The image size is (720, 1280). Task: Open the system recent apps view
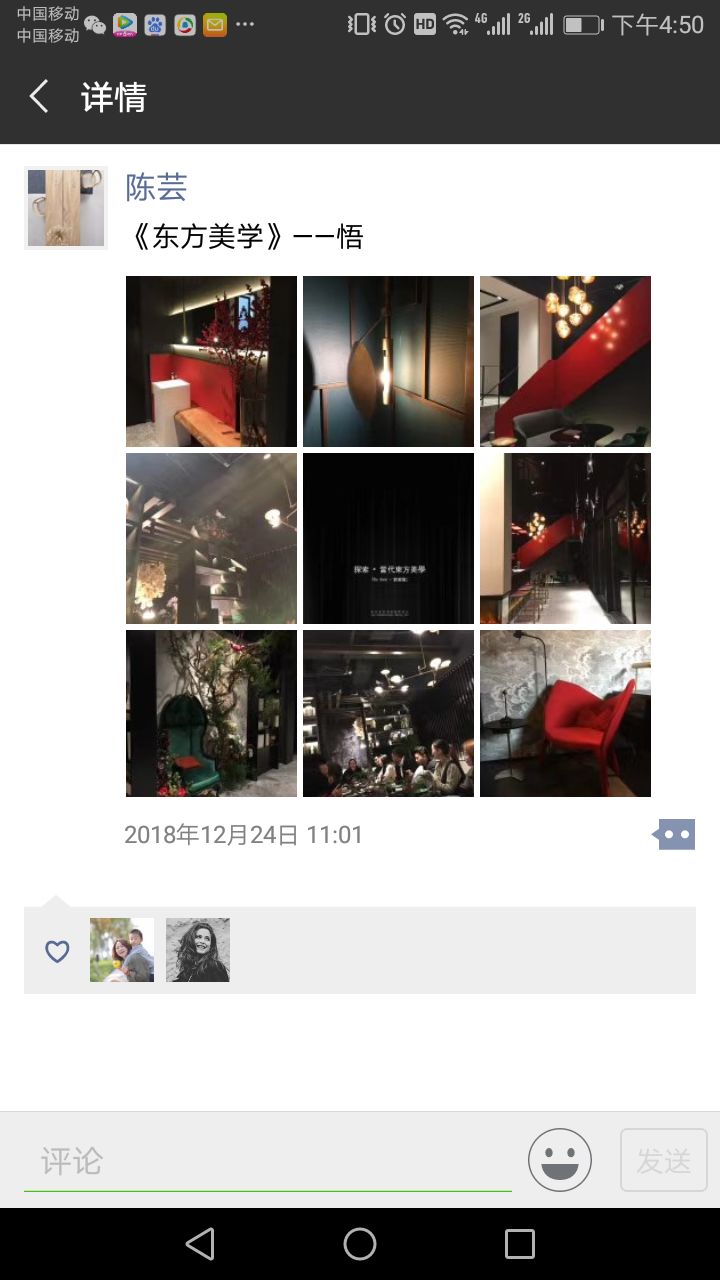(x=520, y=1244)
